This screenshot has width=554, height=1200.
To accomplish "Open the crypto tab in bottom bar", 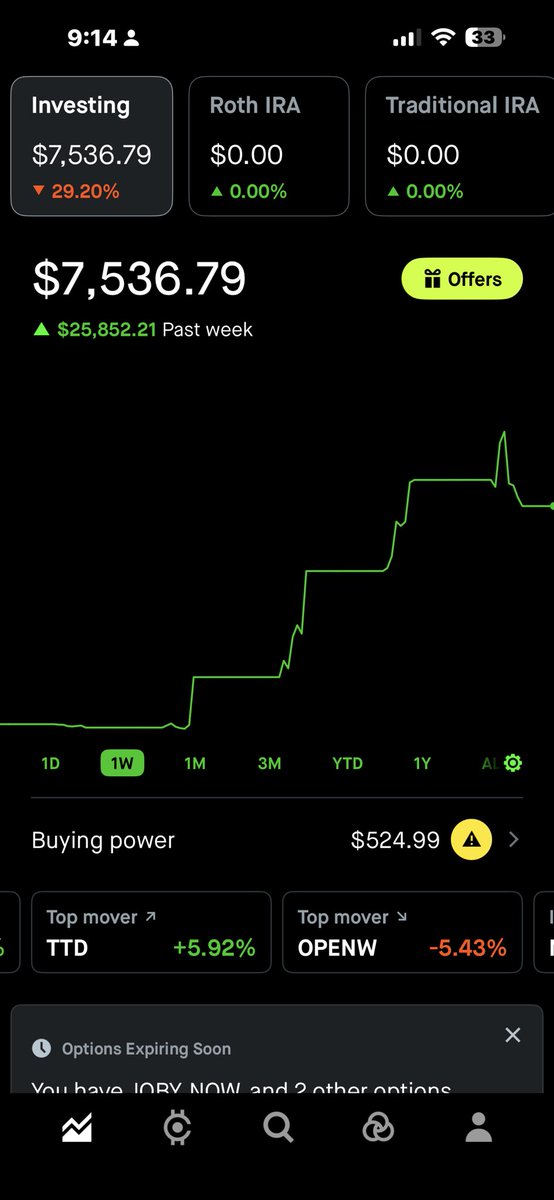I will click(177, 1129).
